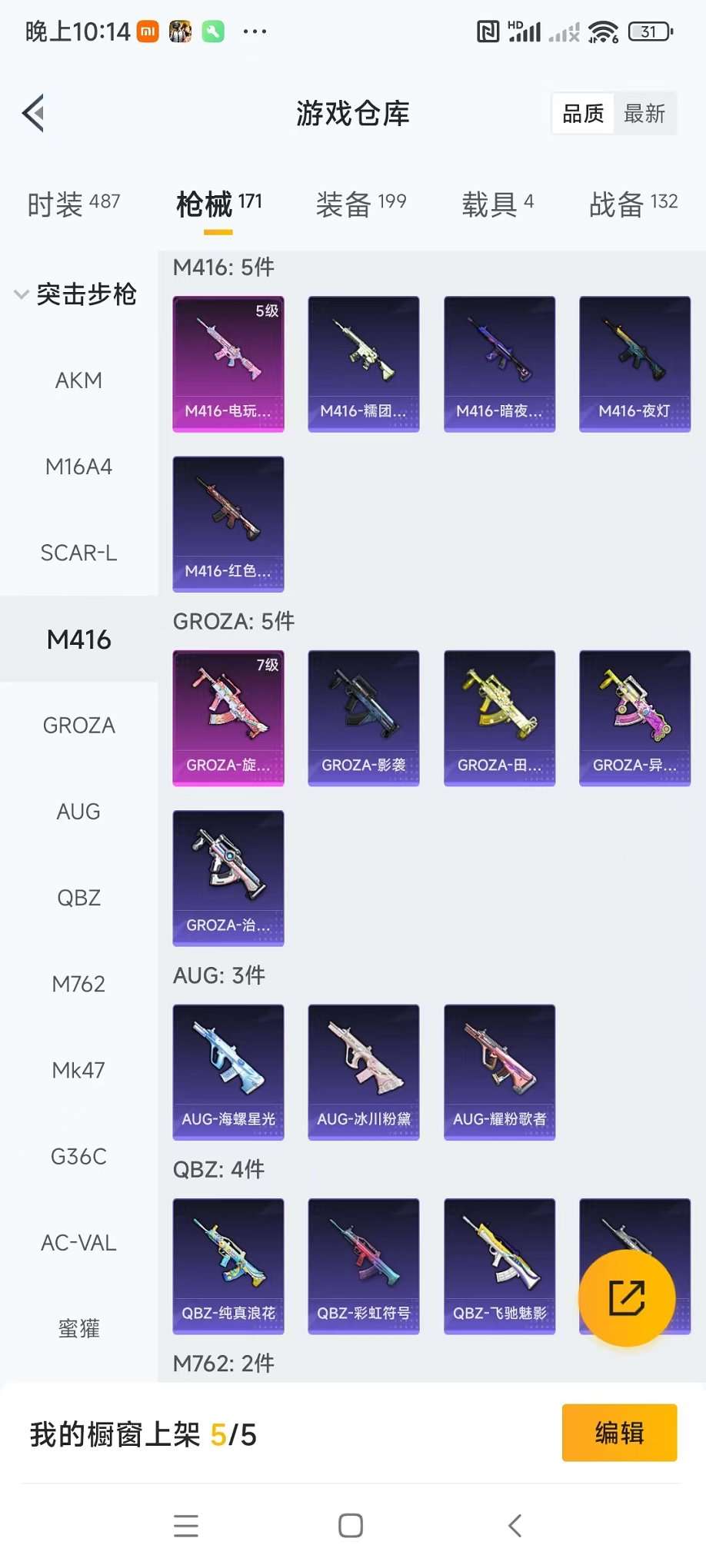Tap the orange share floating button

click(x=627, y=1298)
